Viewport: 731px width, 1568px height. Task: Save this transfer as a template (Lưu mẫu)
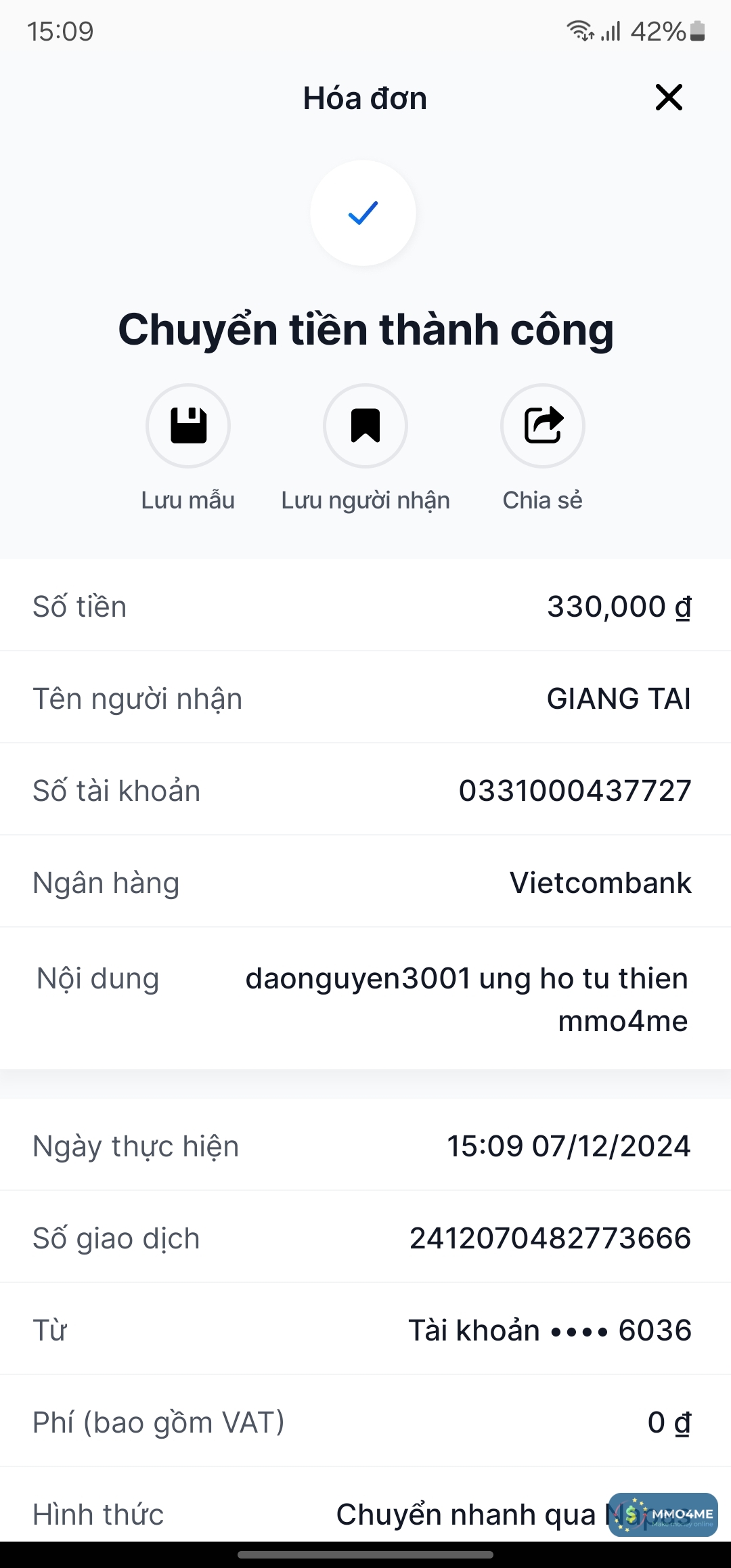[188, 426]
